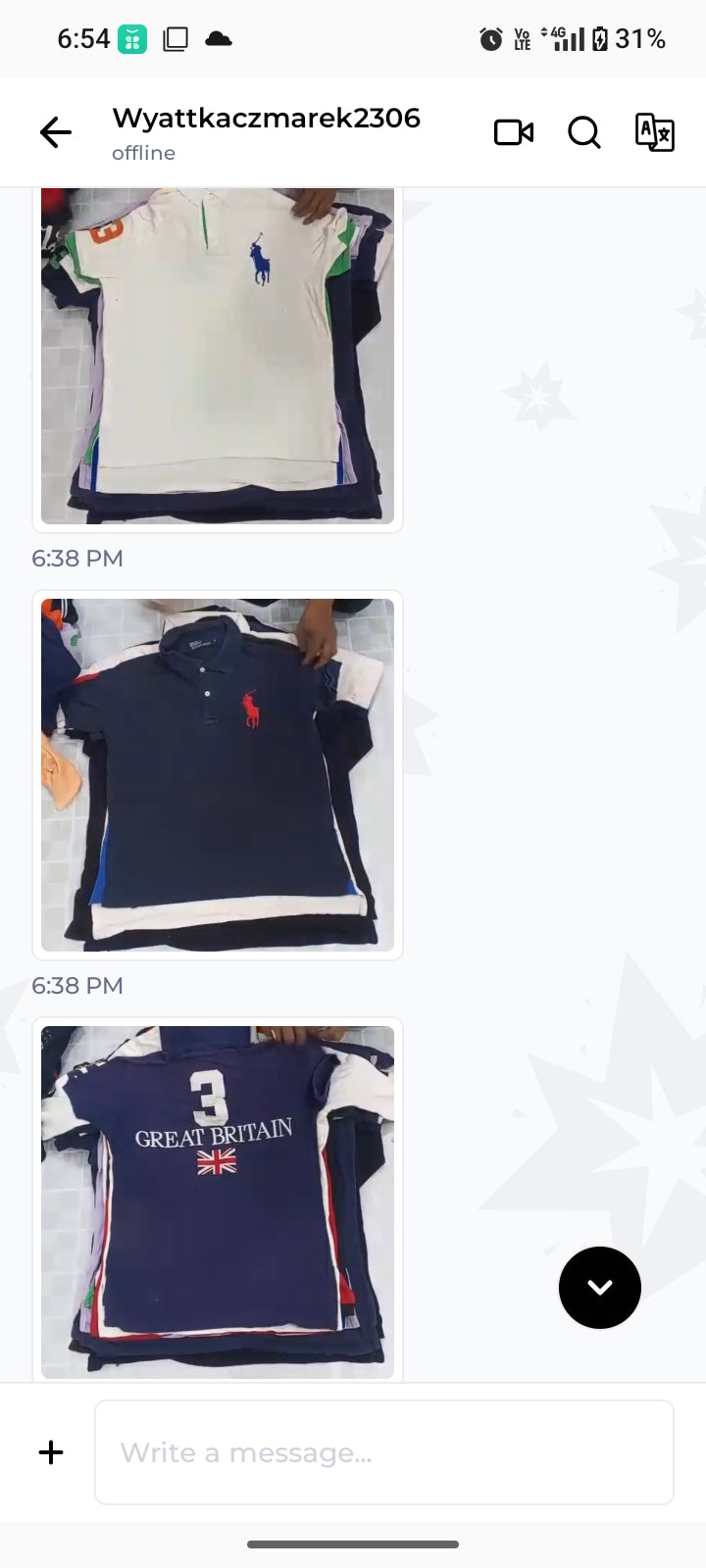This screenshot has width=706, height=1568.
Task: Open the white polo shirt photo
Action: (x=218, y=356)
